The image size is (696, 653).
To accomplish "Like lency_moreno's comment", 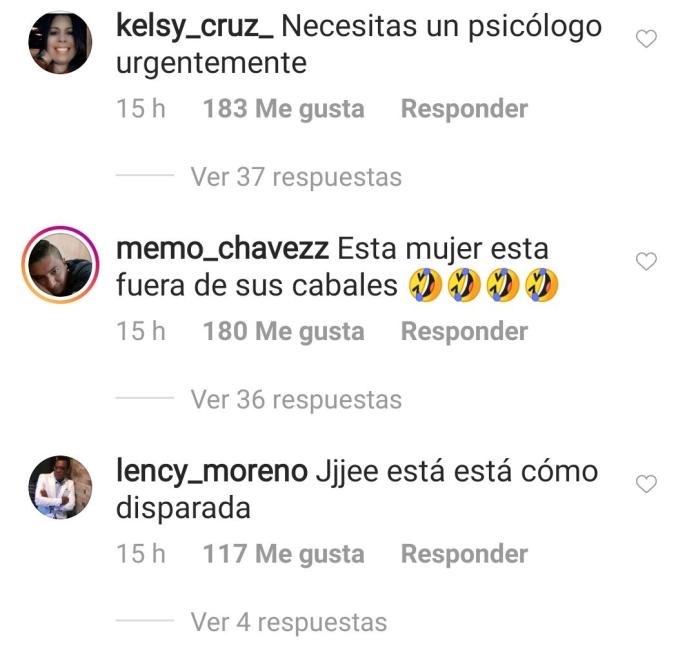I will pos(647,485).
